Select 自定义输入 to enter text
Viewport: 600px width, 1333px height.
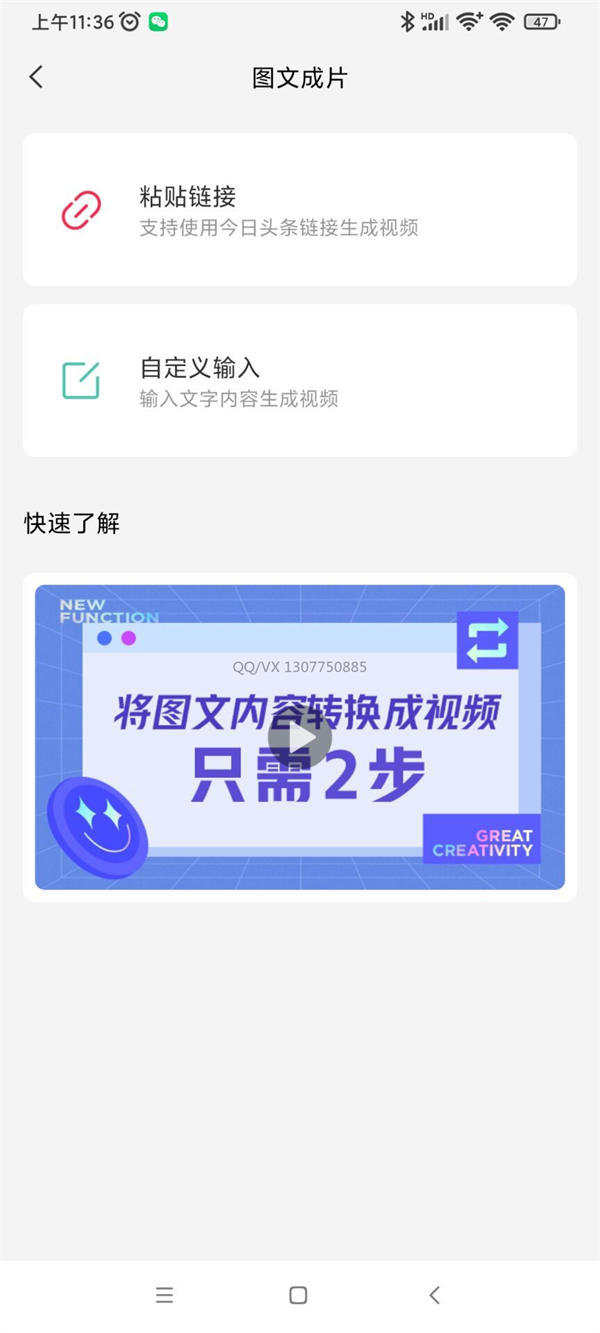point(299,381)
